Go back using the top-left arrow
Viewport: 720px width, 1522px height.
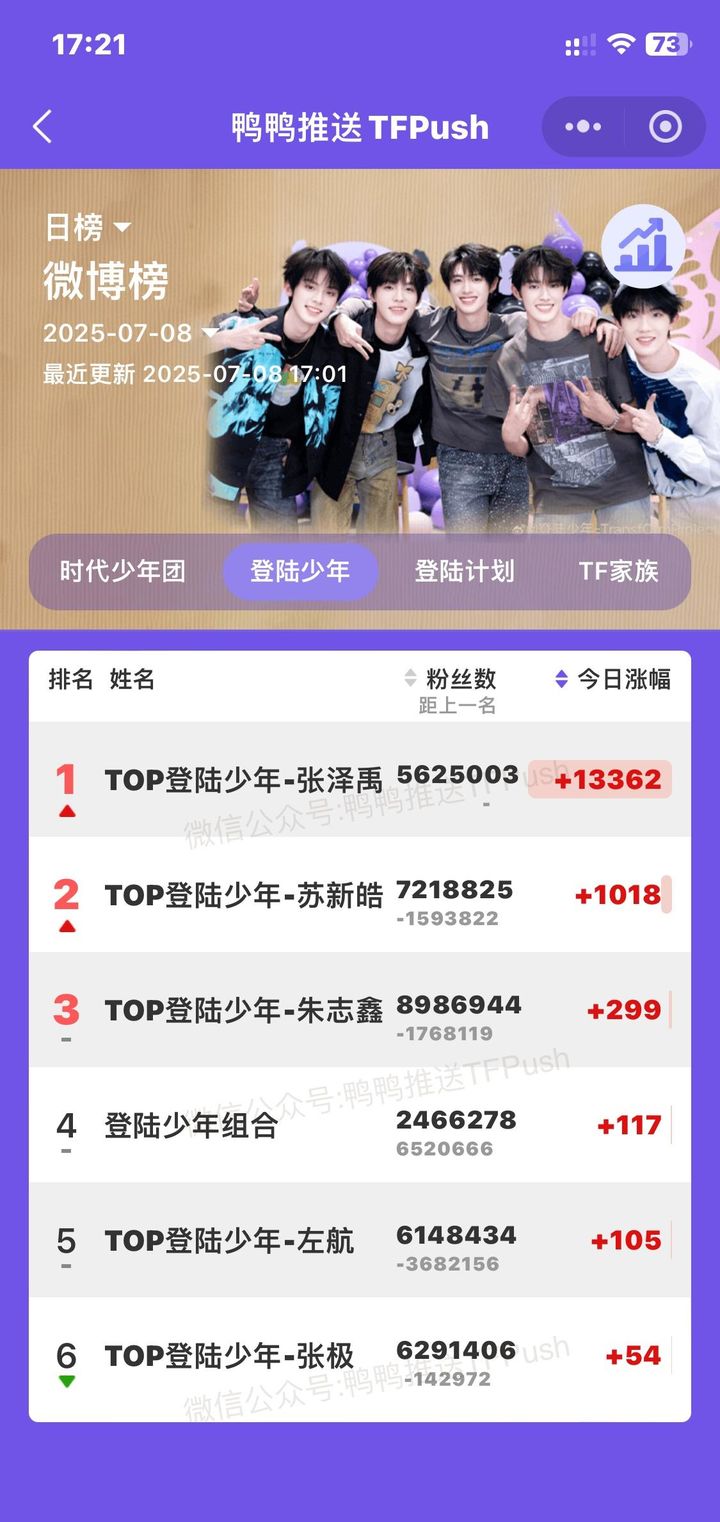pos(42,127)
